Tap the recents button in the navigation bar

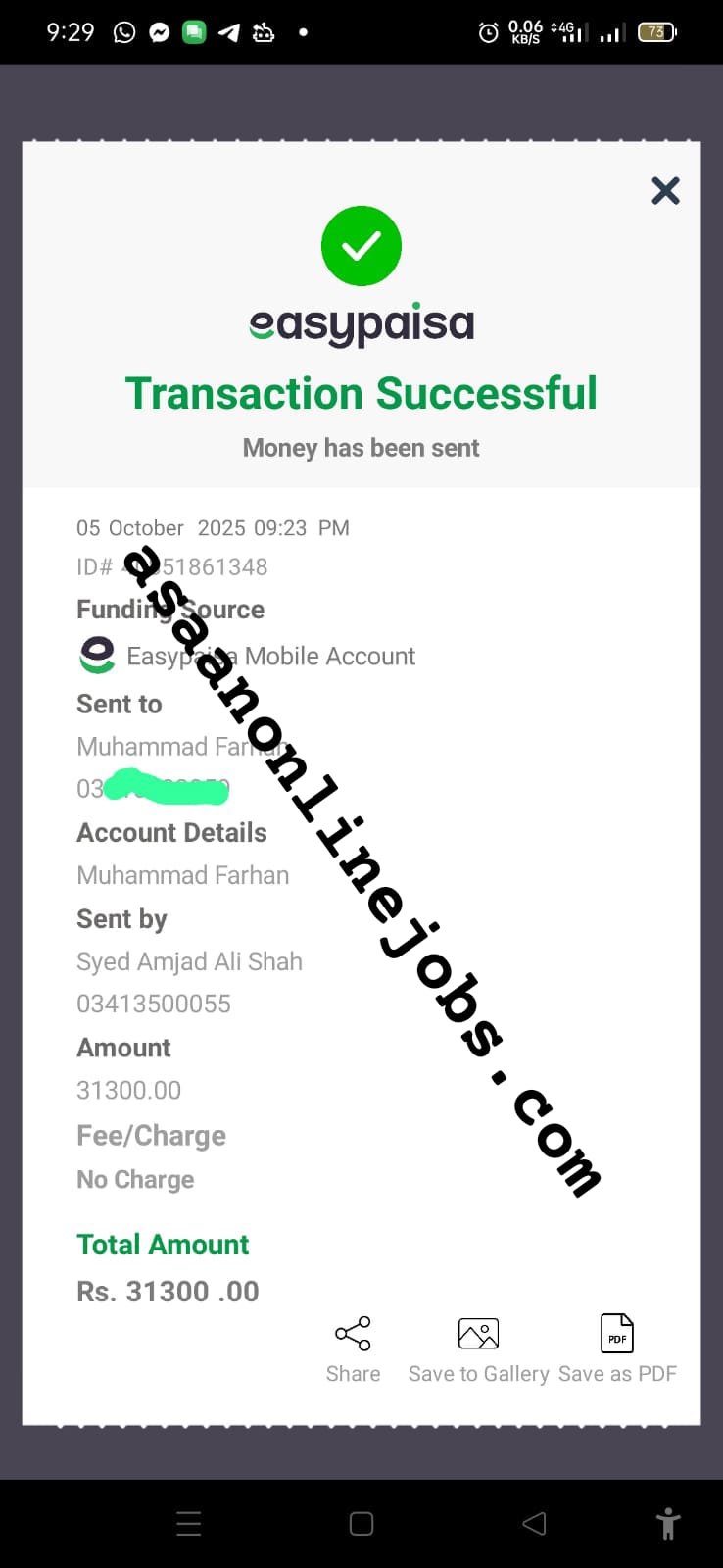pos(188,1524)
